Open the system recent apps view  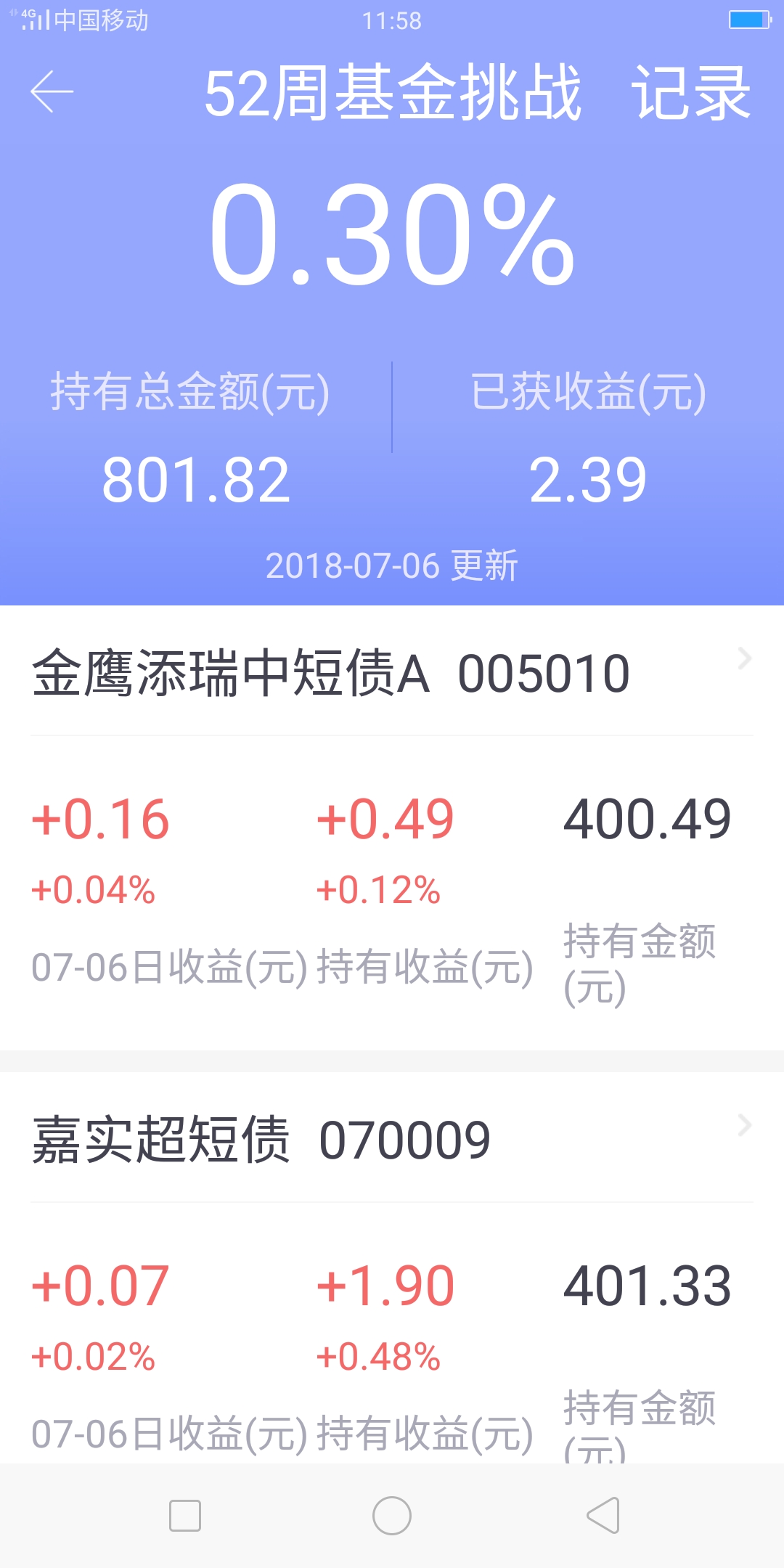[x=185, y=1516]
